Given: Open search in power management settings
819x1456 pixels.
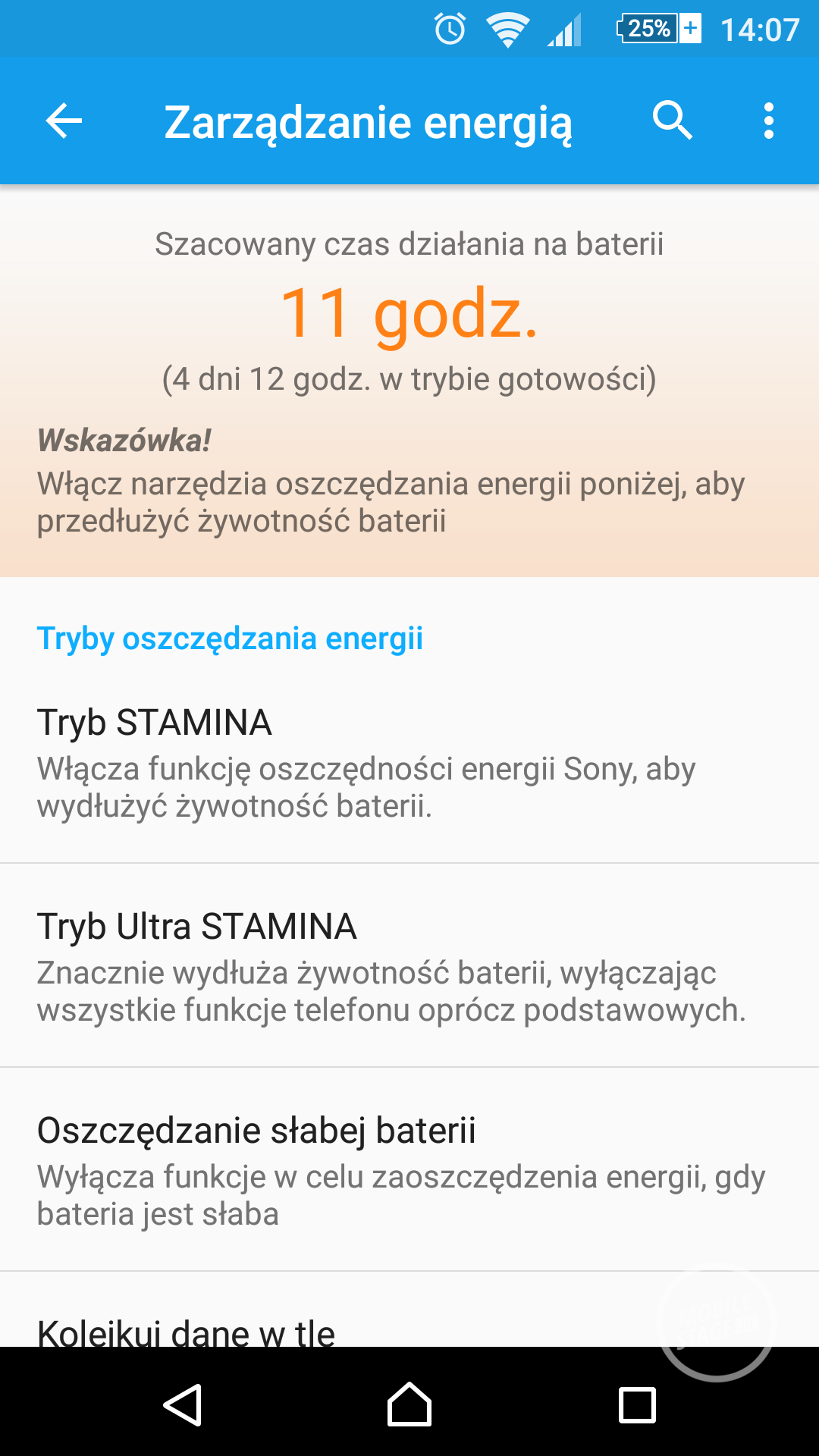Looking at the screenshot, I should click(x=672, y=121).
